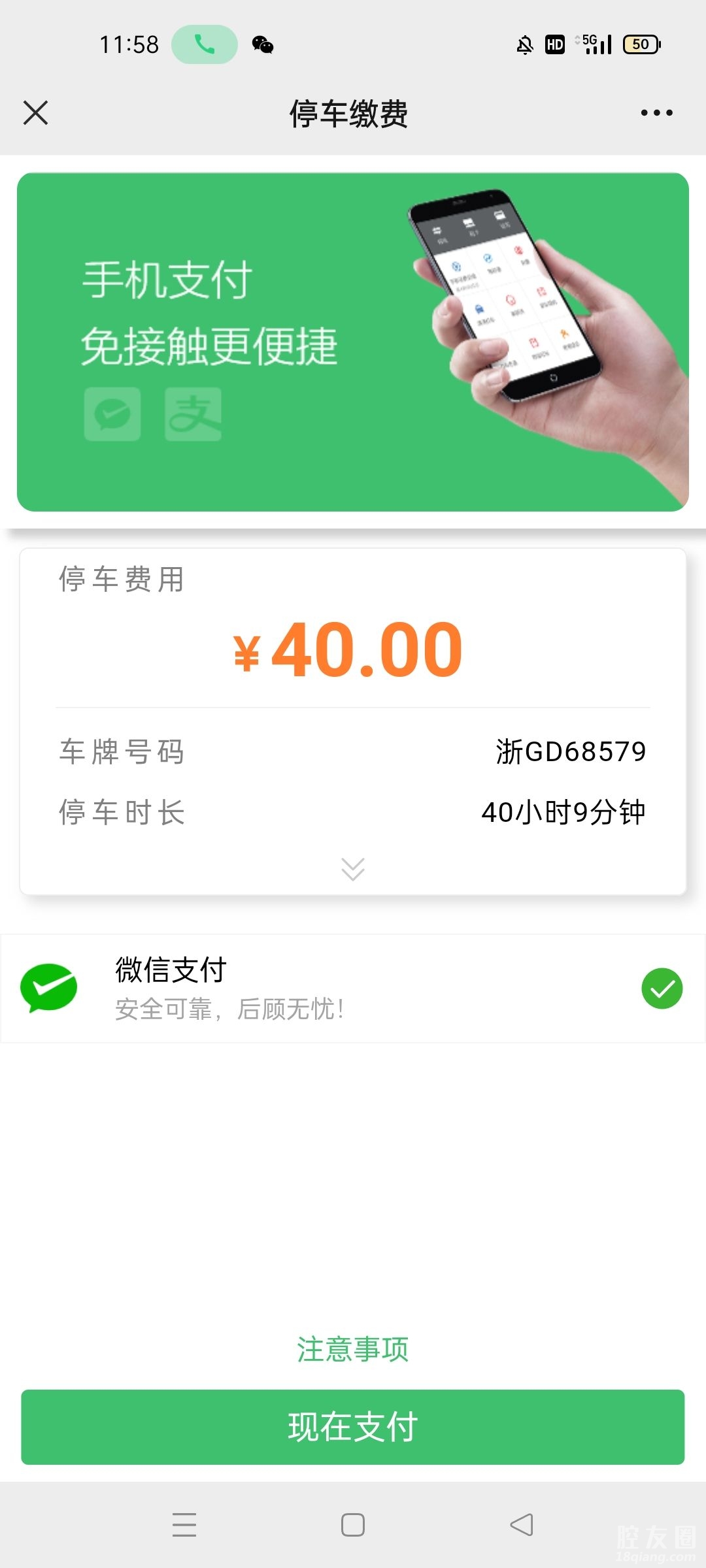
Task: Open the ongoing call indicator pill
Action: (x=205, y=44)
